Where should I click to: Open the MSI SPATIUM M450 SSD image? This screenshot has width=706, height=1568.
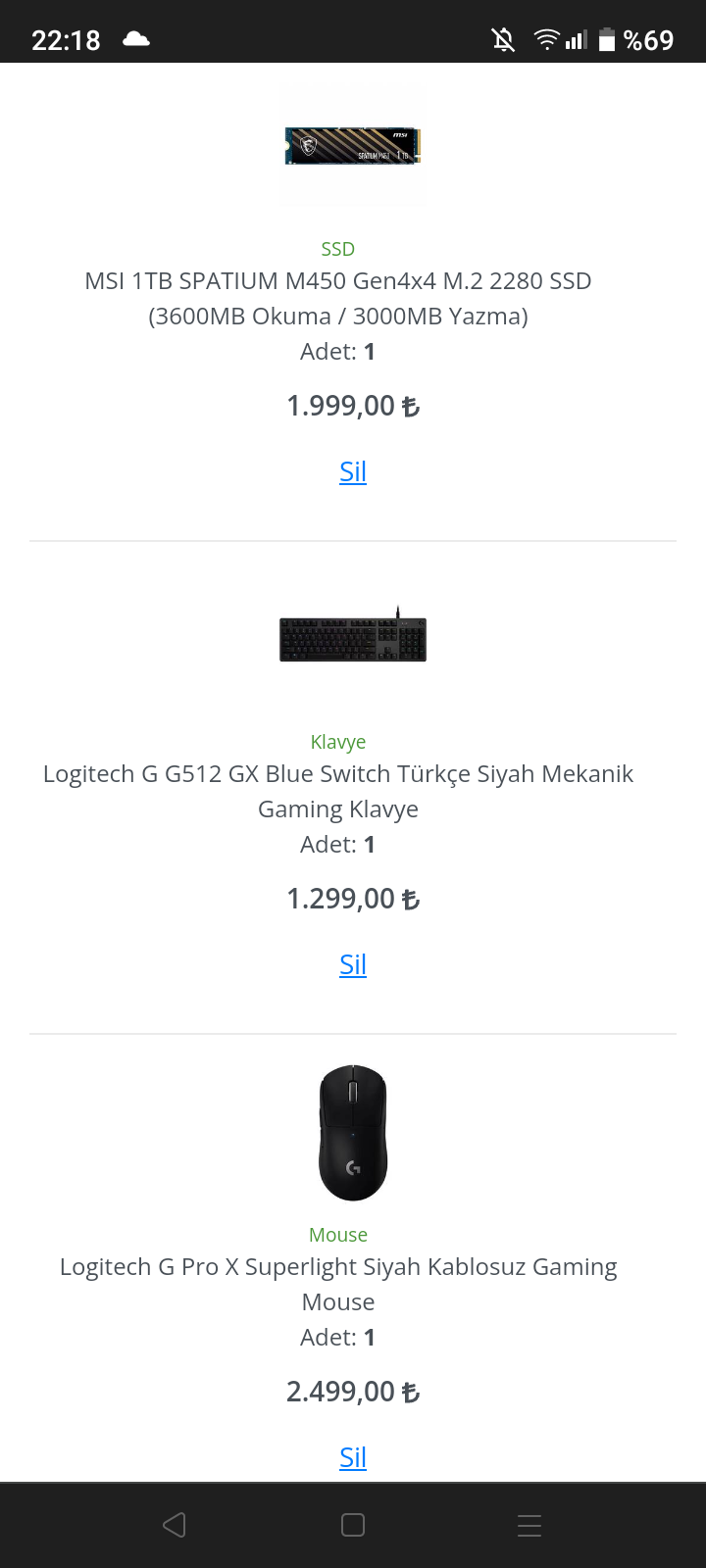click(353, 146)
